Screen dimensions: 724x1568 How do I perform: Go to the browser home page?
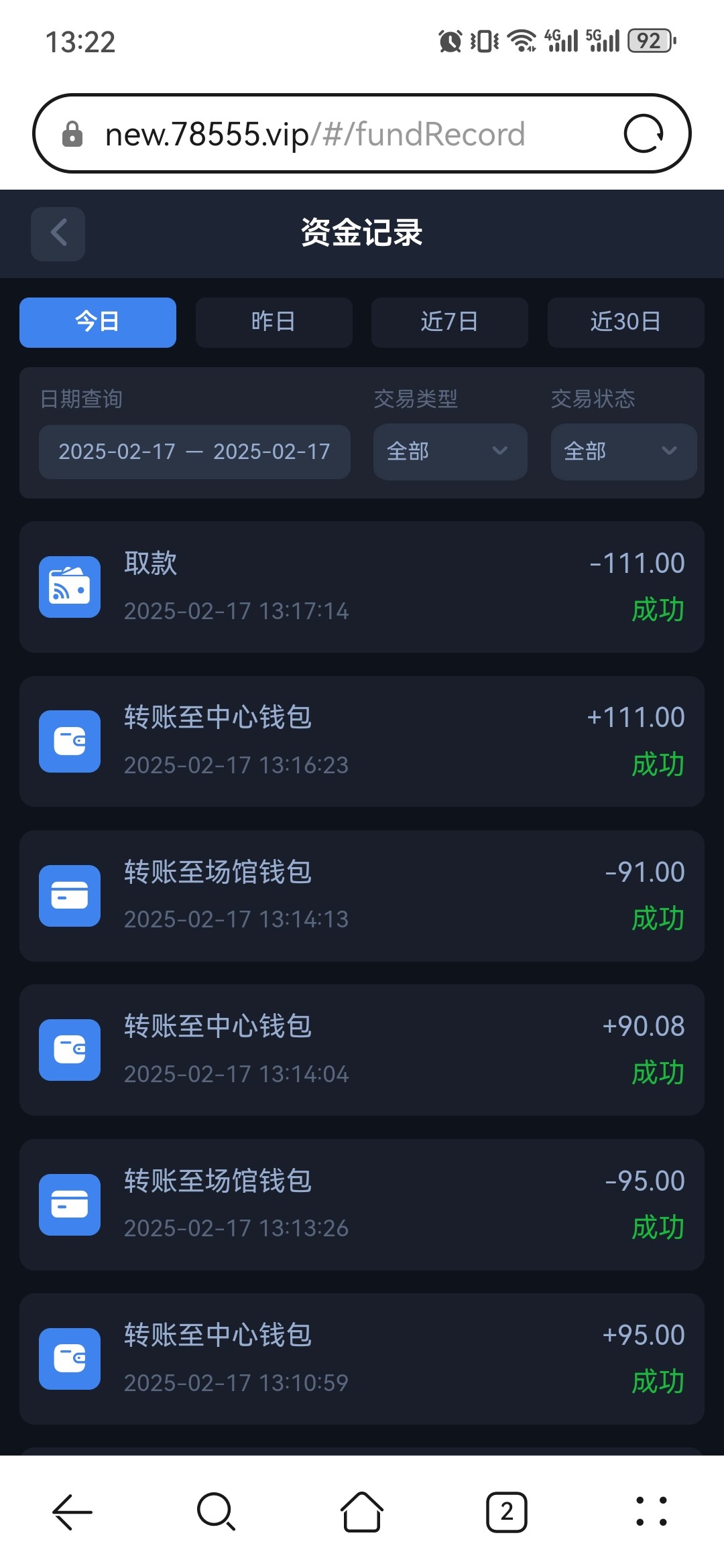click(x=362, y=1512)
